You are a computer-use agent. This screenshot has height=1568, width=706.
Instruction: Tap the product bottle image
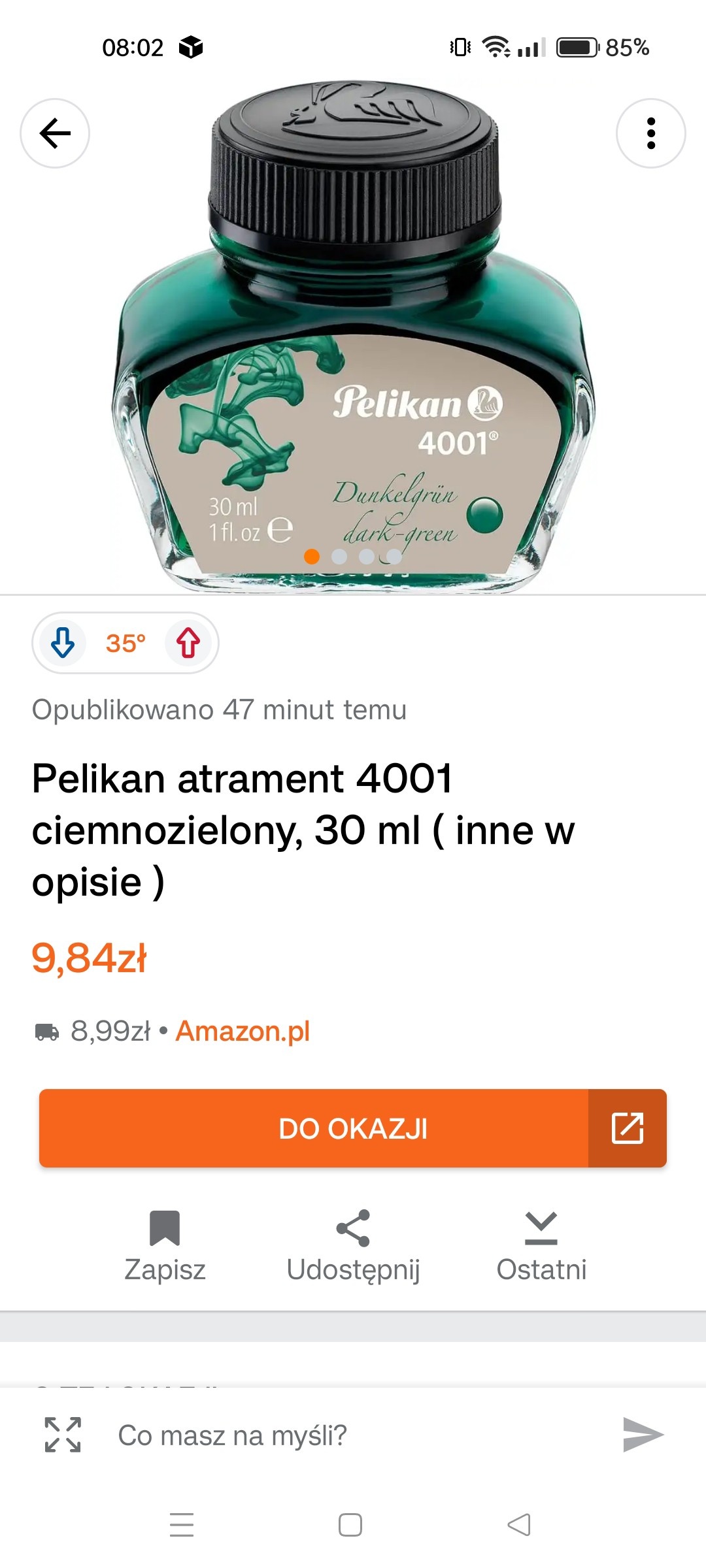(x=353, y=327)
